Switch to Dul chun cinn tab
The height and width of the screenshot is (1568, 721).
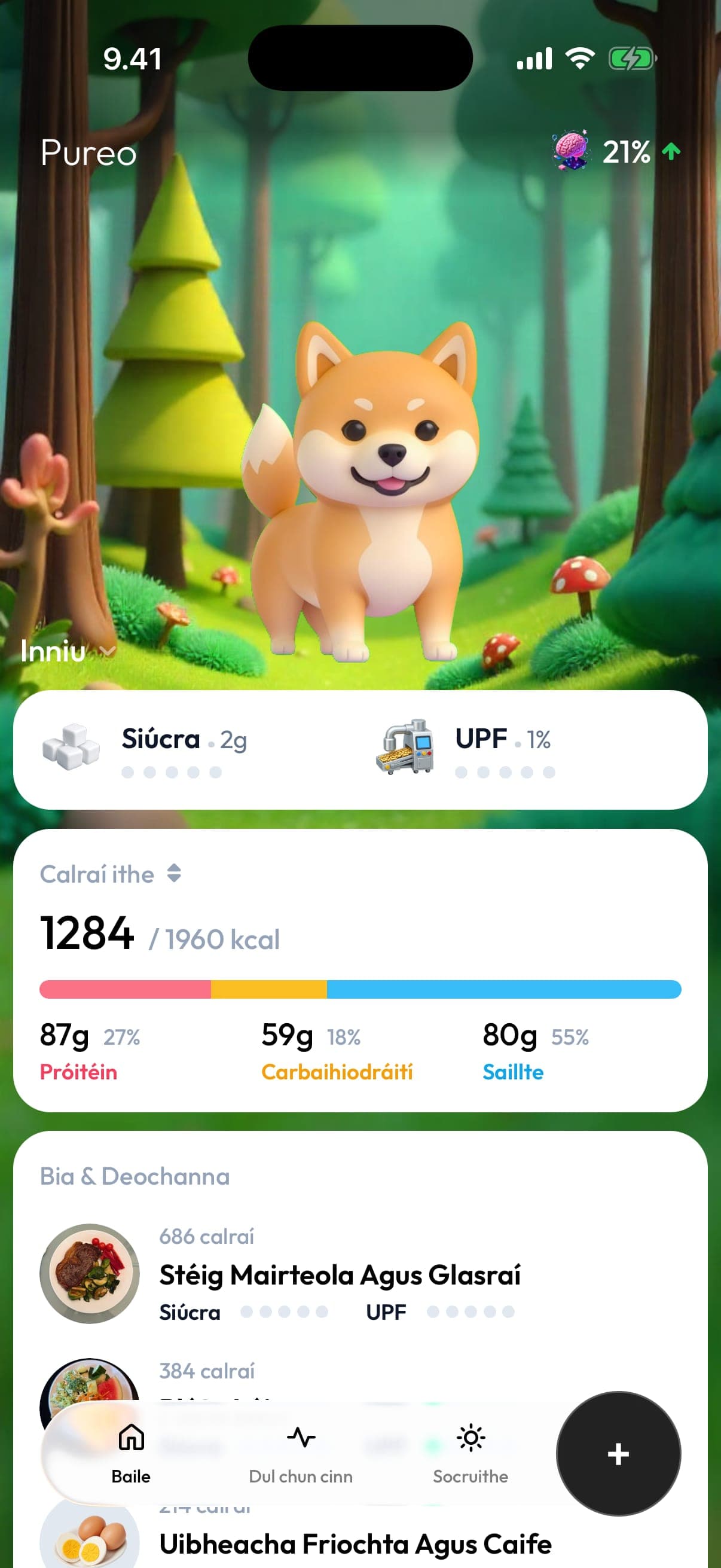301,1454
